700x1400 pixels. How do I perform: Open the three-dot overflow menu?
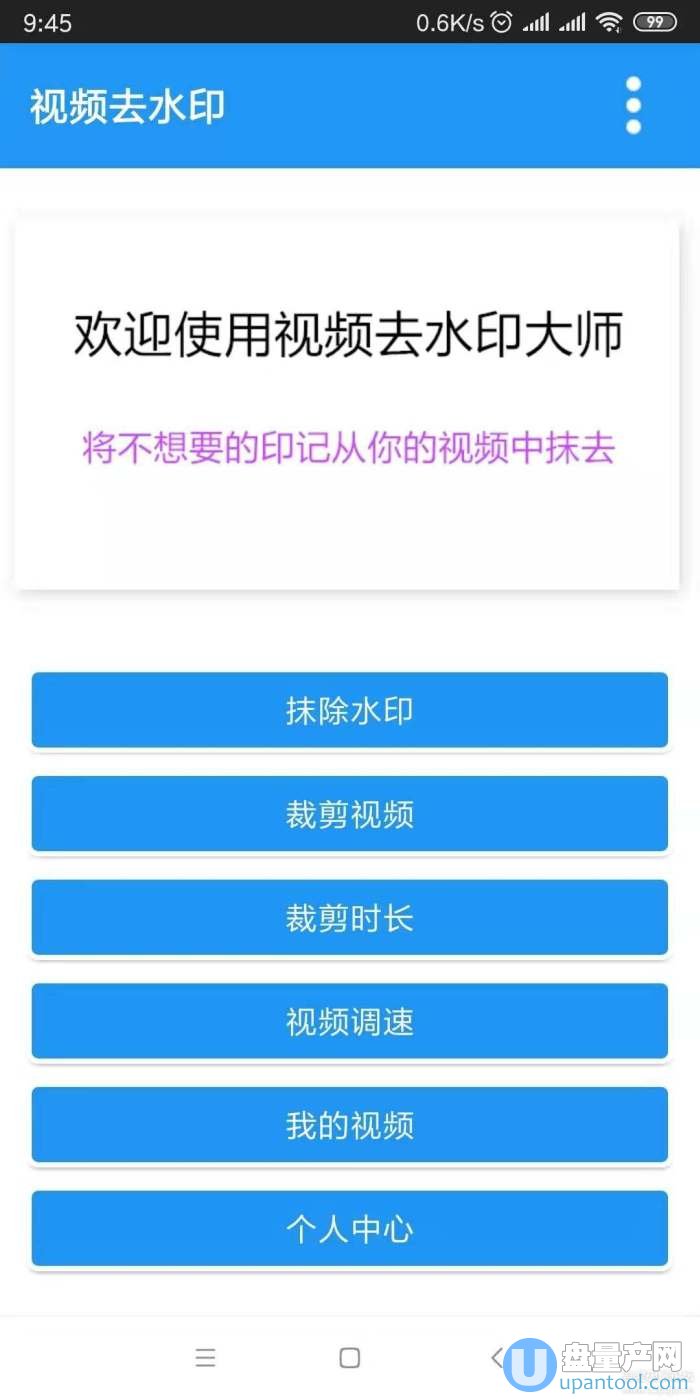tap(632, 105)
